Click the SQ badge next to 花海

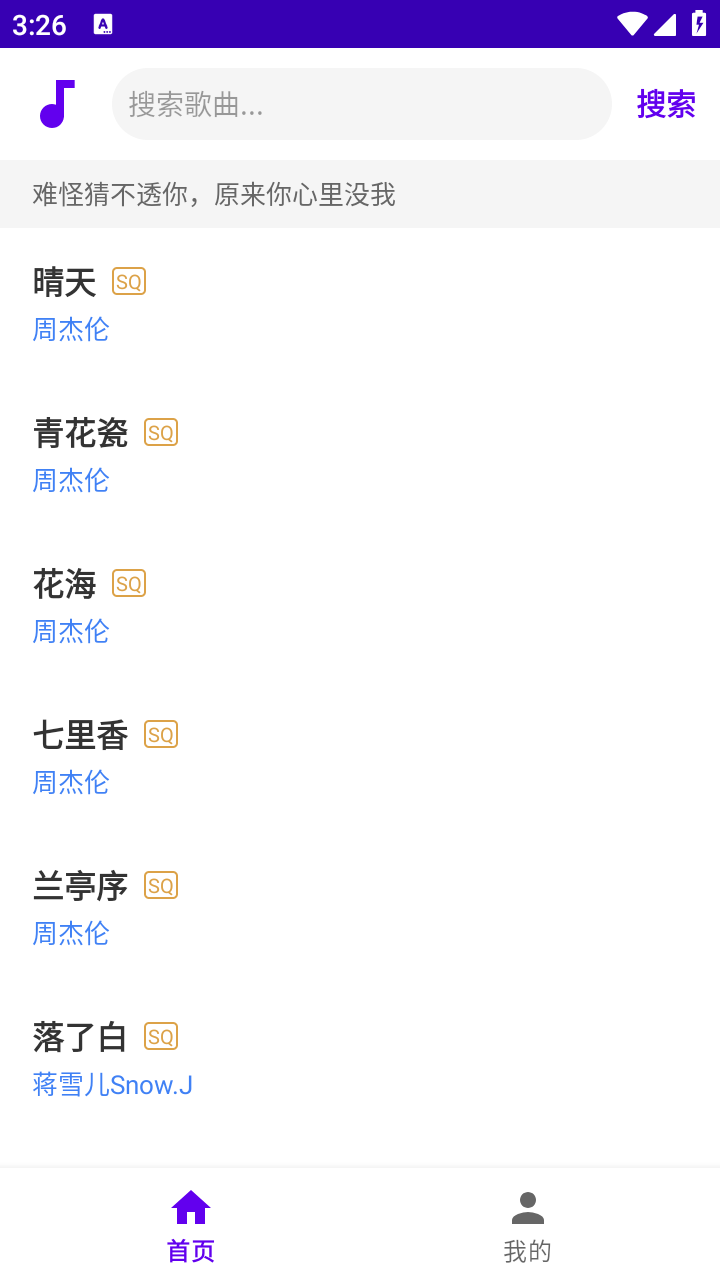click(x=128, y=582)
